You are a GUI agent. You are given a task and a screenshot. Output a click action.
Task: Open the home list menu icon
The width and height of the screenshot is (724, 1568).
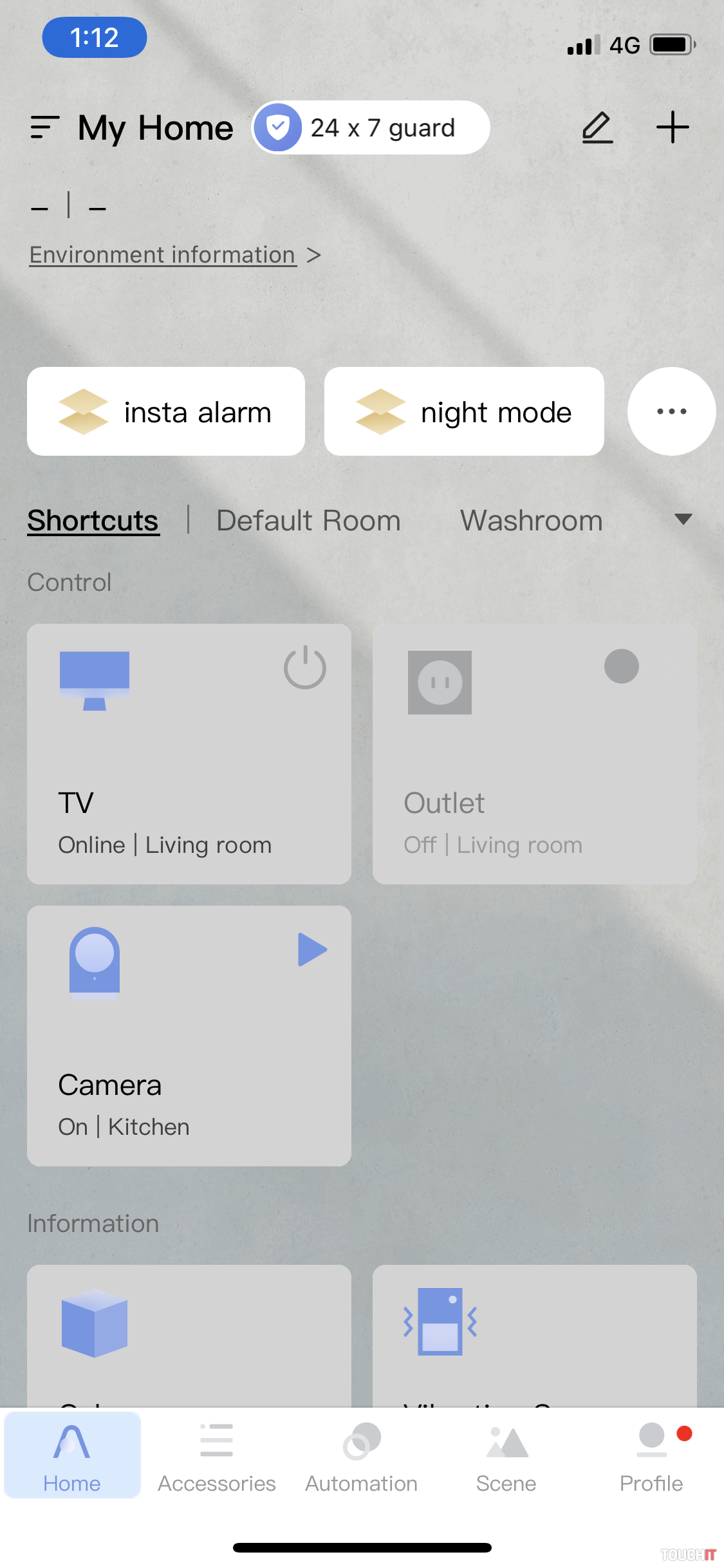pos(45,127)
